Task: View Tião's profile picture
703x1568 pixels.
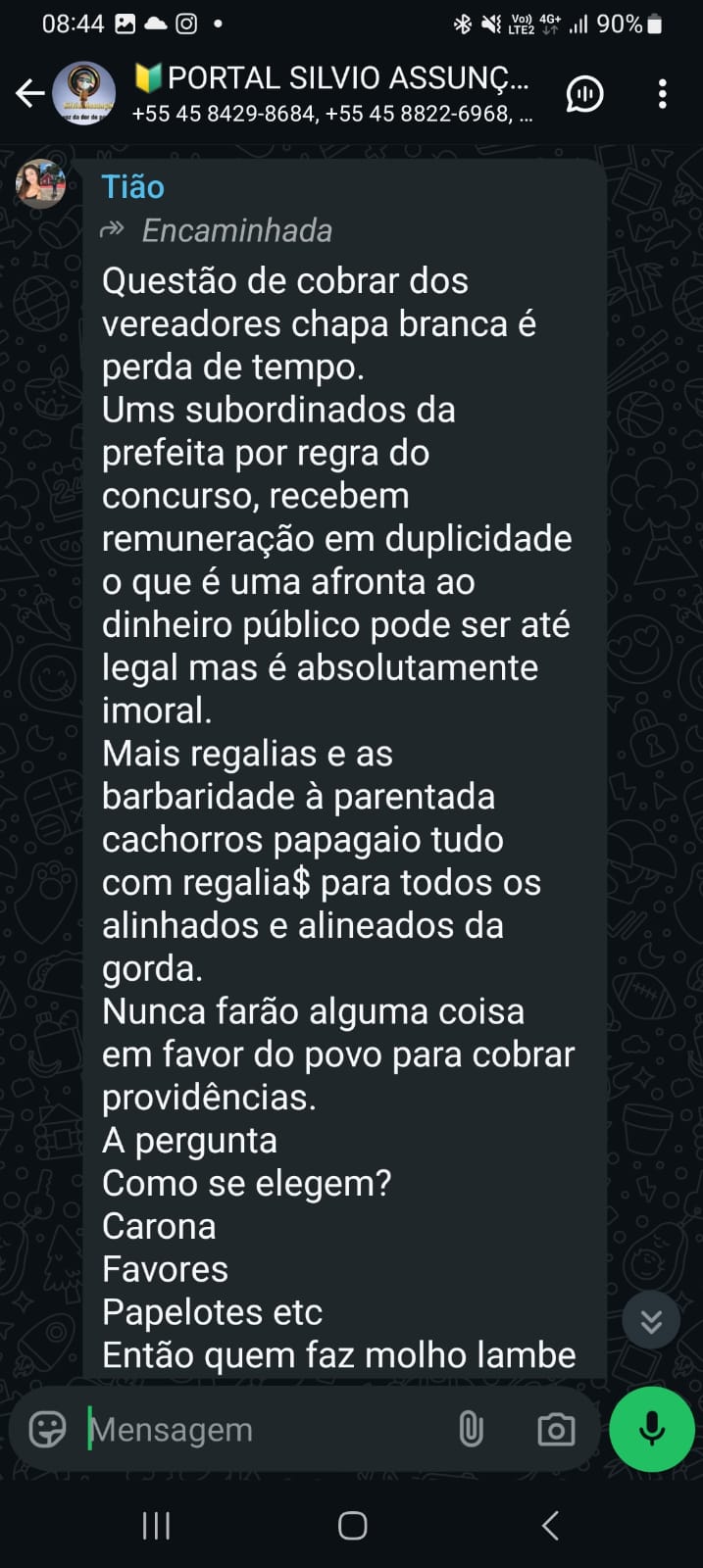Action: [41, 183]
